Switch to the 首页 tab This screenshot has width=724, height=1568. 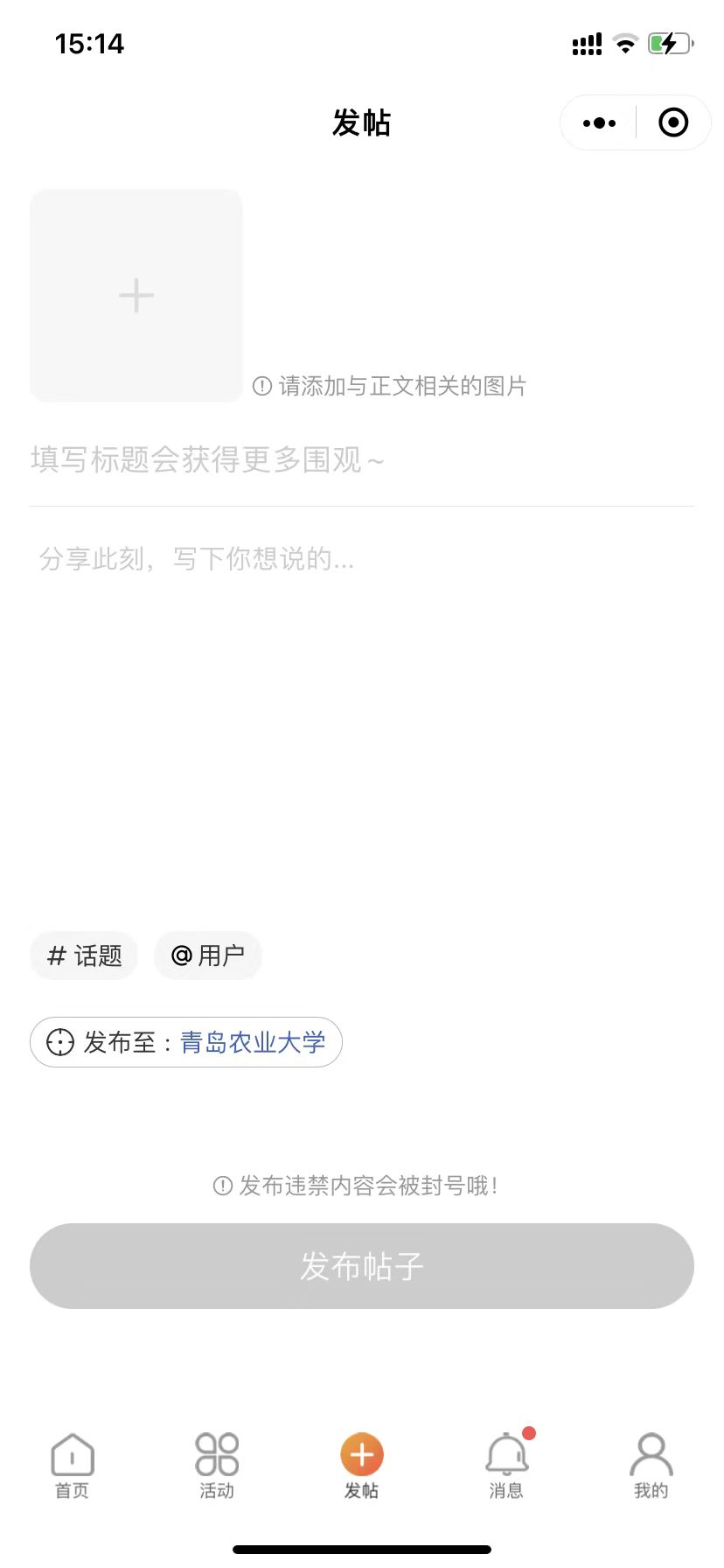pos(73,1466)
